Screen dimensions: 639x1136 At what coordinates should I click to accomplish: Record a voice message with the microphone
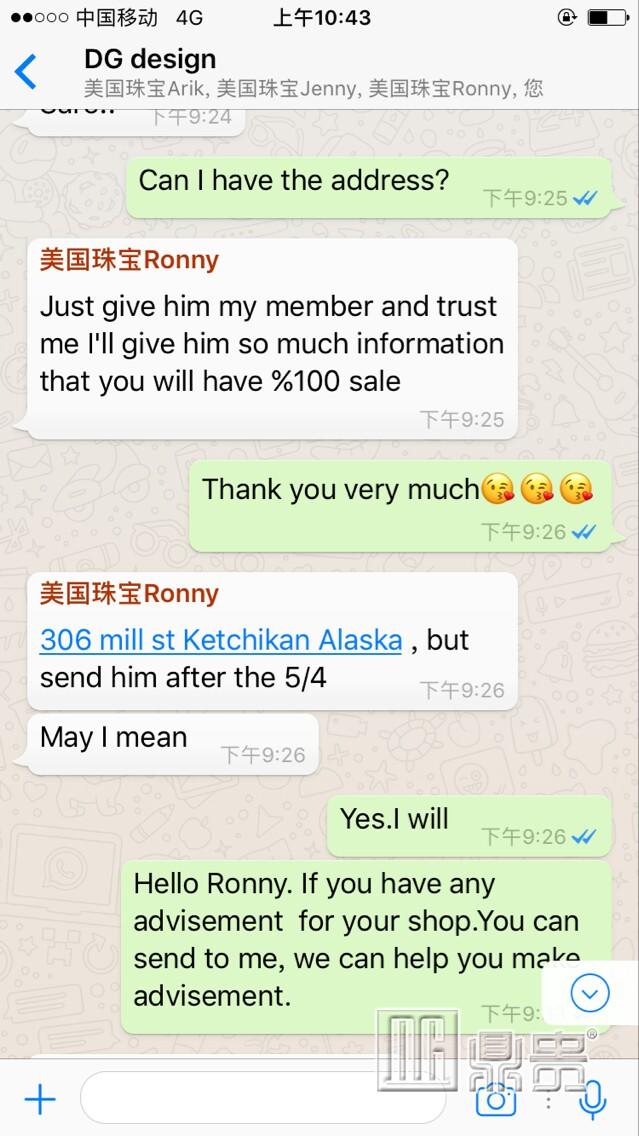click(593, 1100)
